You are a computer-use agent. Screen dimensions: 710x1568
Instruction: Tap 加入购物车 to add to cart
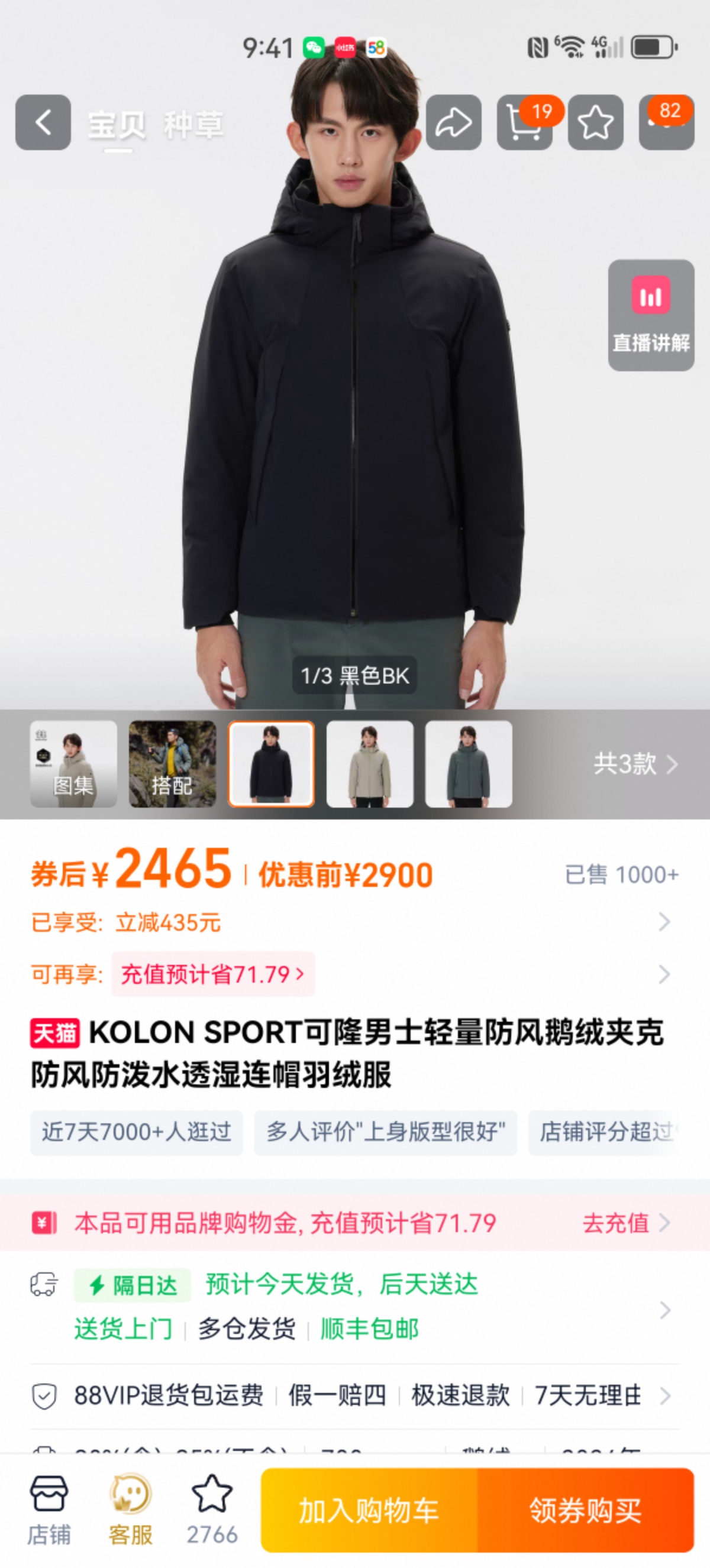(369, 1510)
